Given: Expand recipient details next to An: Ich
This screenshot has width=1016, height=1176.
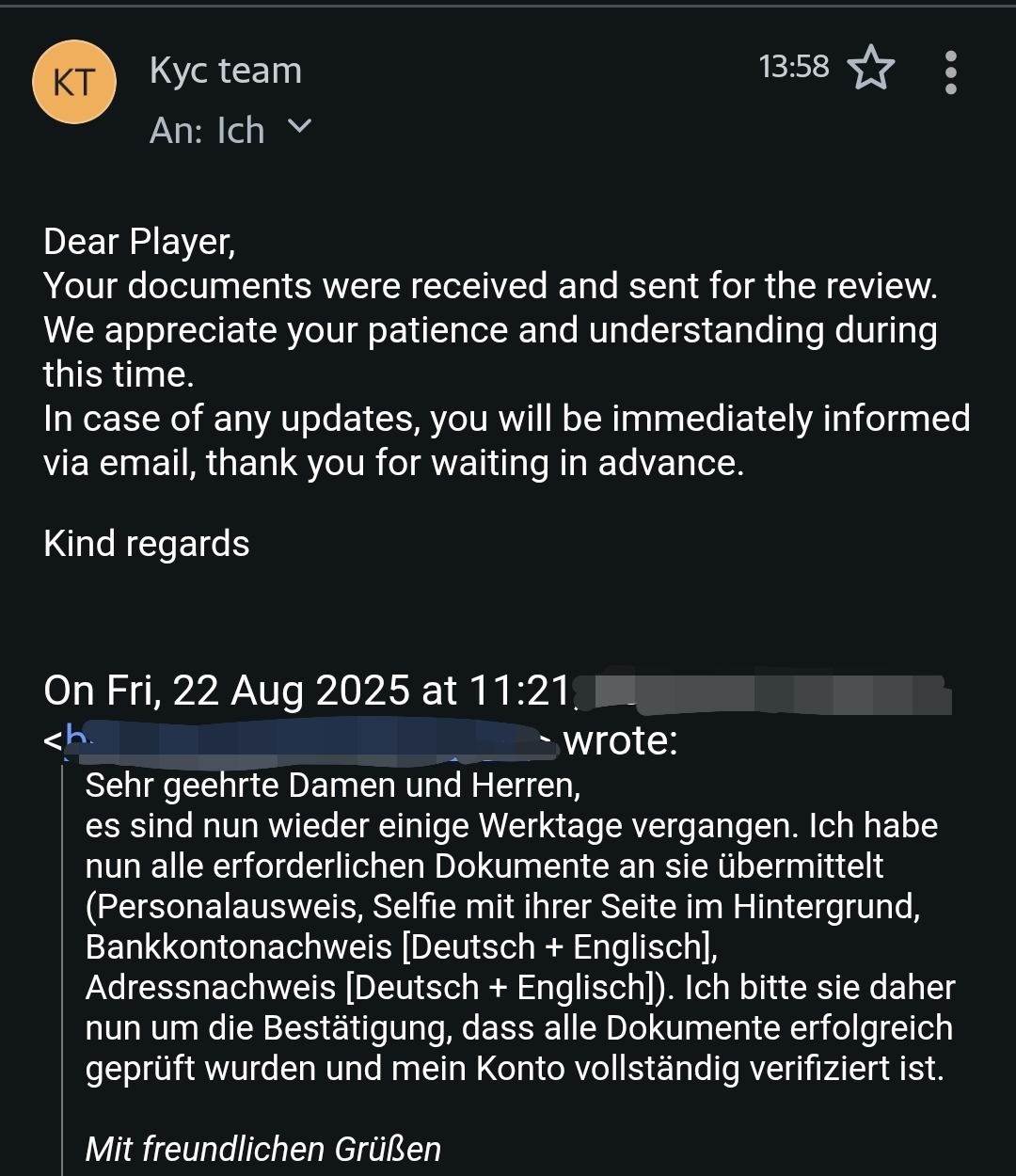Looking at the screenshot, I should [297, 129].
